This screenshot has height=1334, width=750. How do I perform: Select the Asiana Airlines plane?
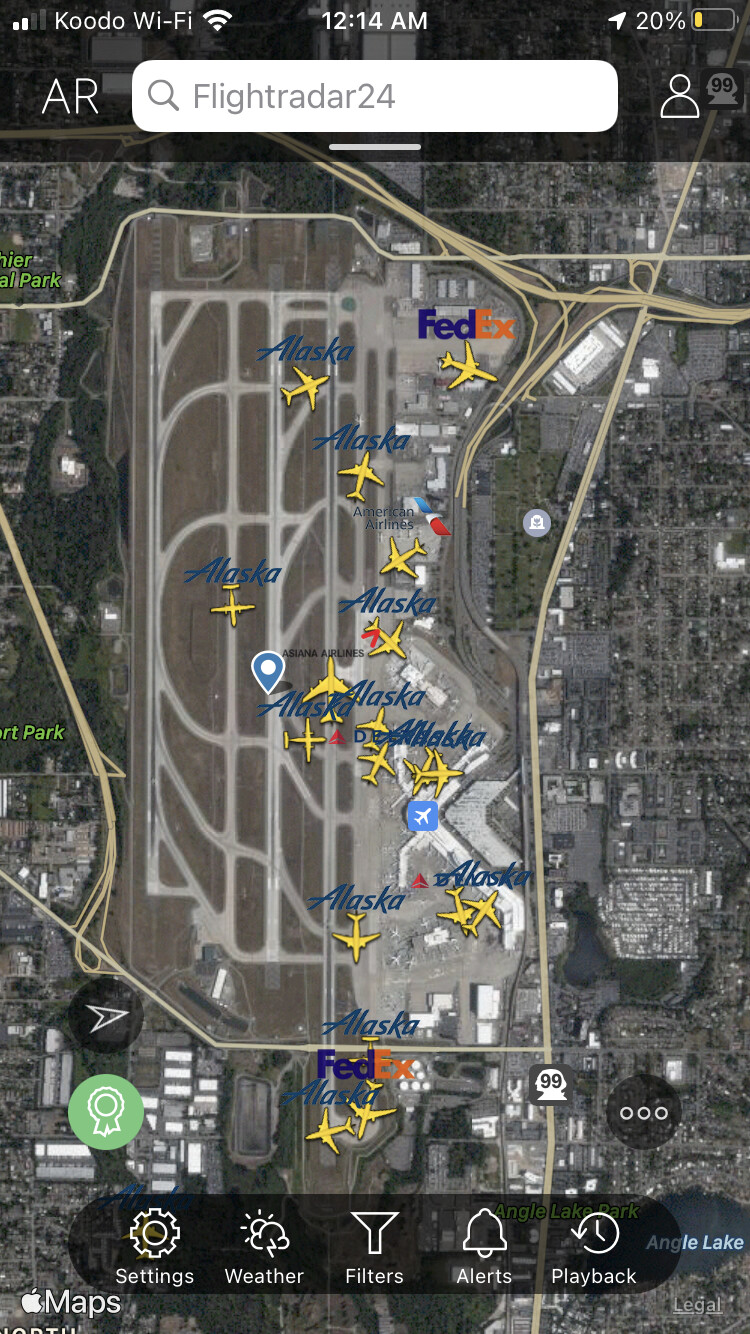pos(328,680)
